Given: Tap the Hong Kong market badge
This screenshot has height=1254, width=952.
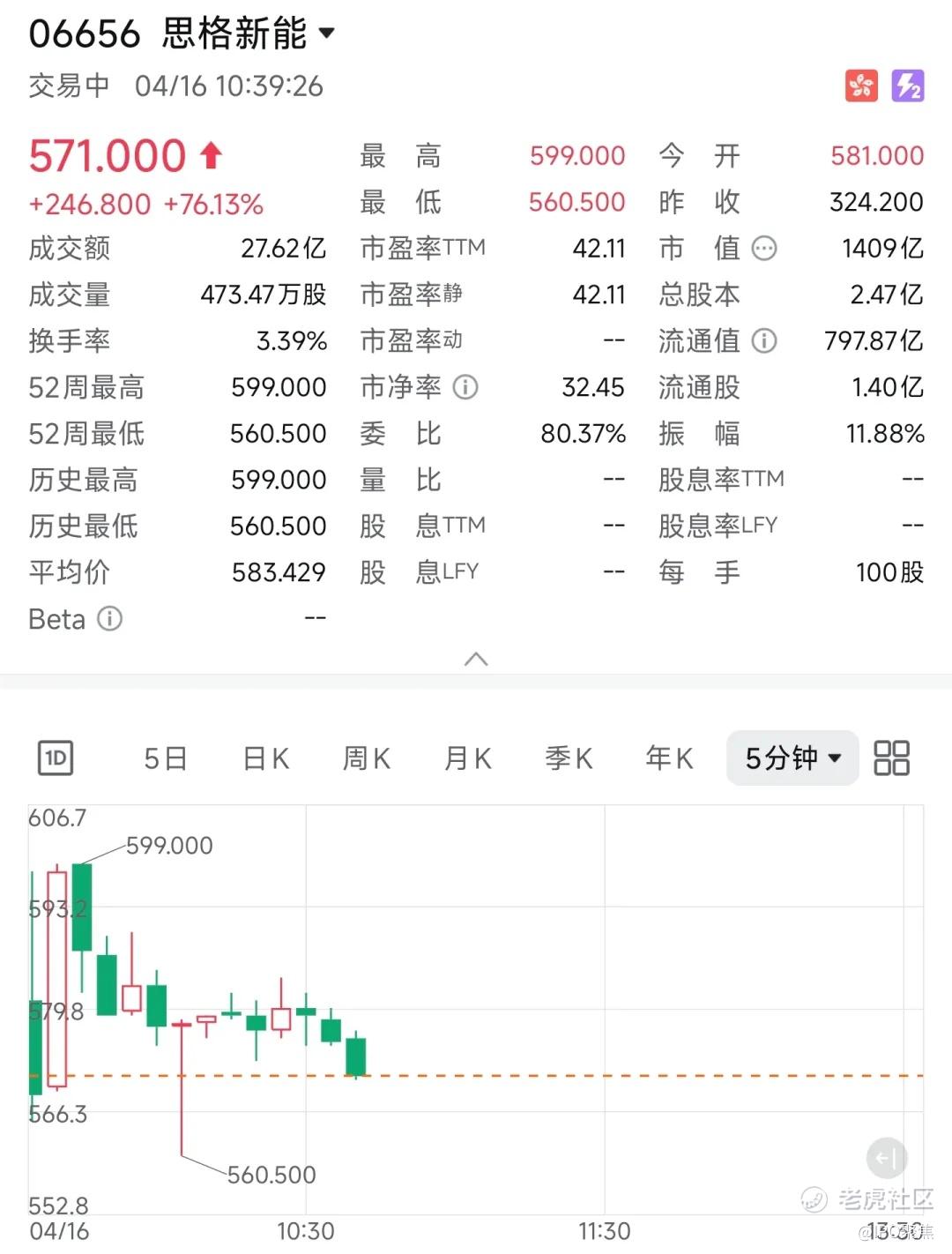Looking at the screenshot, I should click(861, 86).
